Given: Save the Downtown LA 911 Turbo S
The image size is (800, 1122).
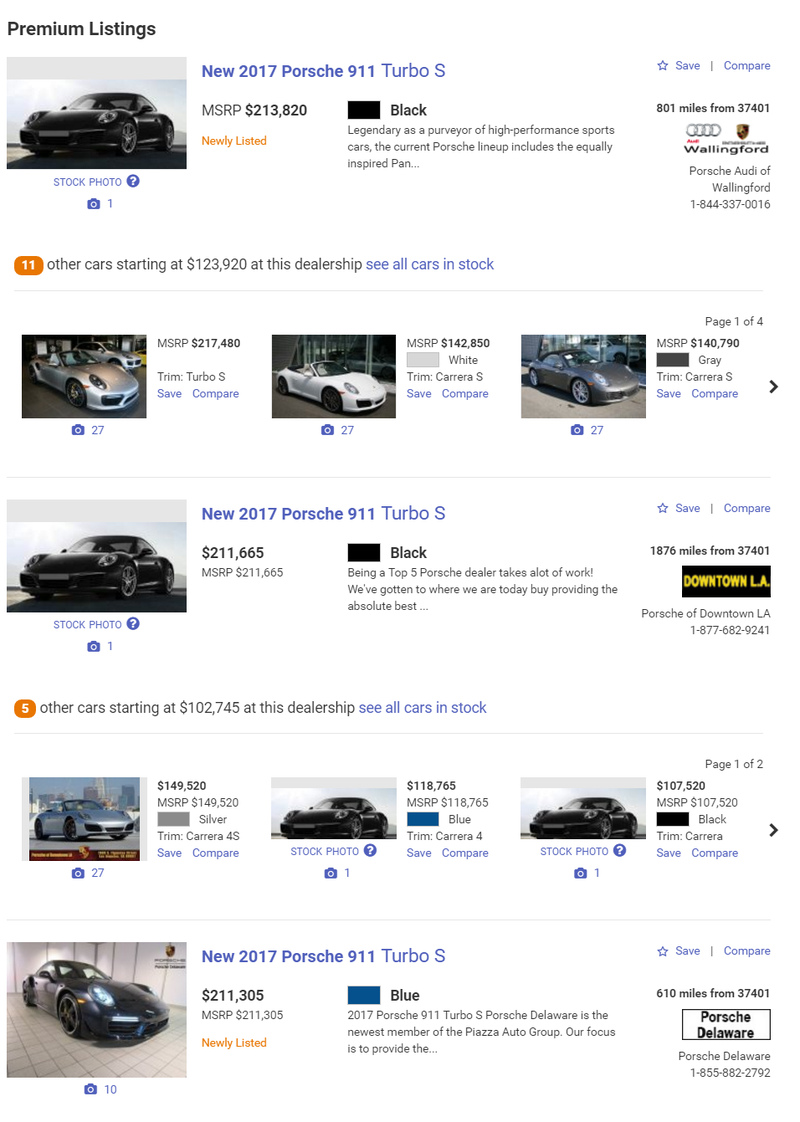Looking at the screenshot, I should tap(679, 509).
